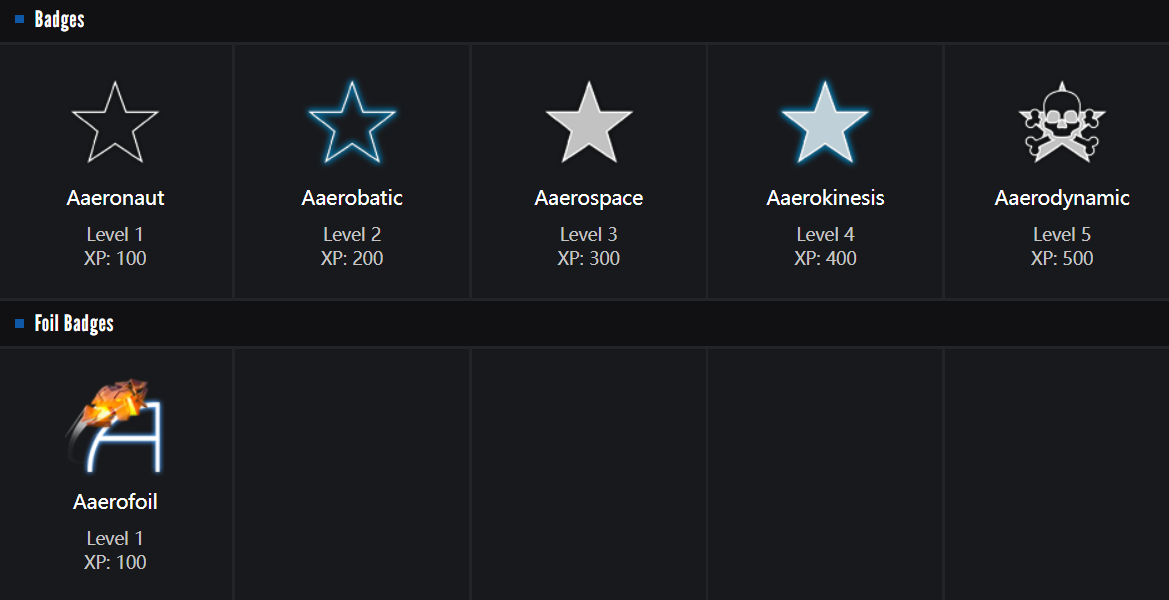Open the Aaerofoil foil badge
This screenshot has width=1169, height=600.
pyautogui.click(x=115, y=428)
